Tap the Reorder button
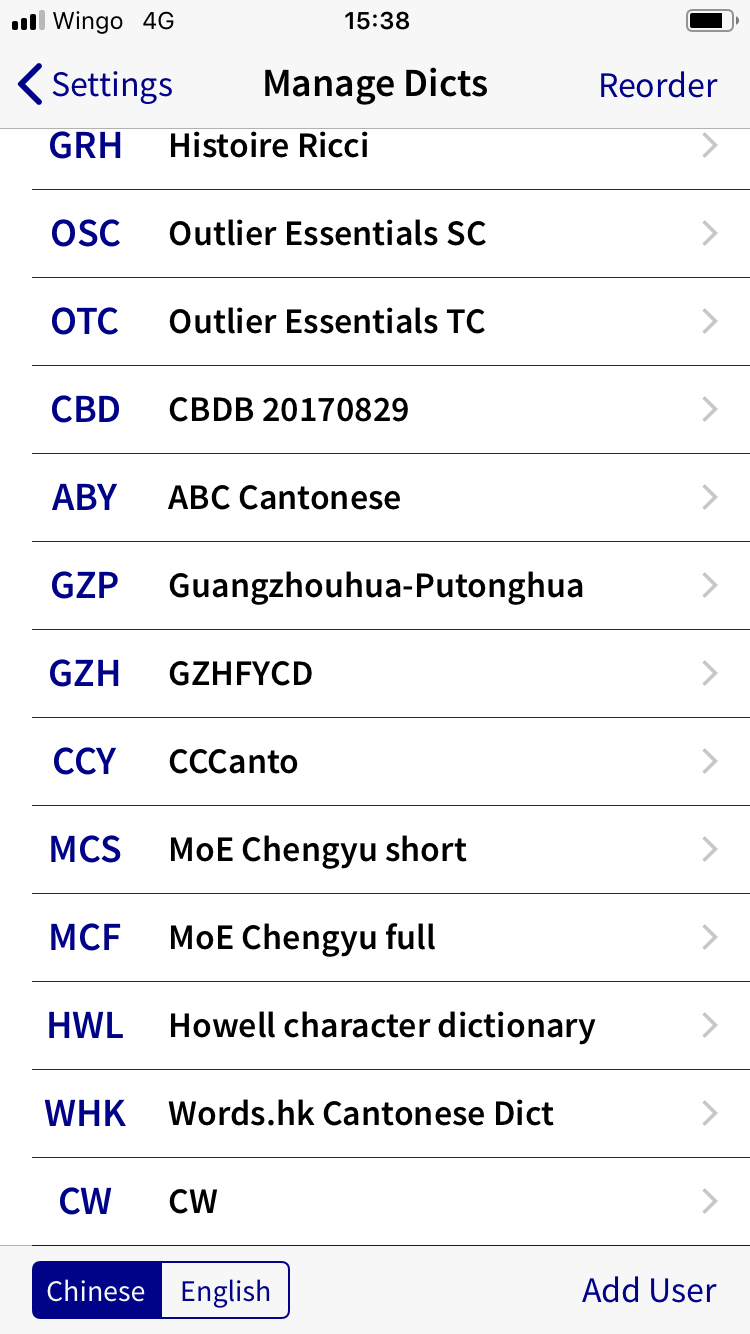The image size is (750, 1334). 657,85
